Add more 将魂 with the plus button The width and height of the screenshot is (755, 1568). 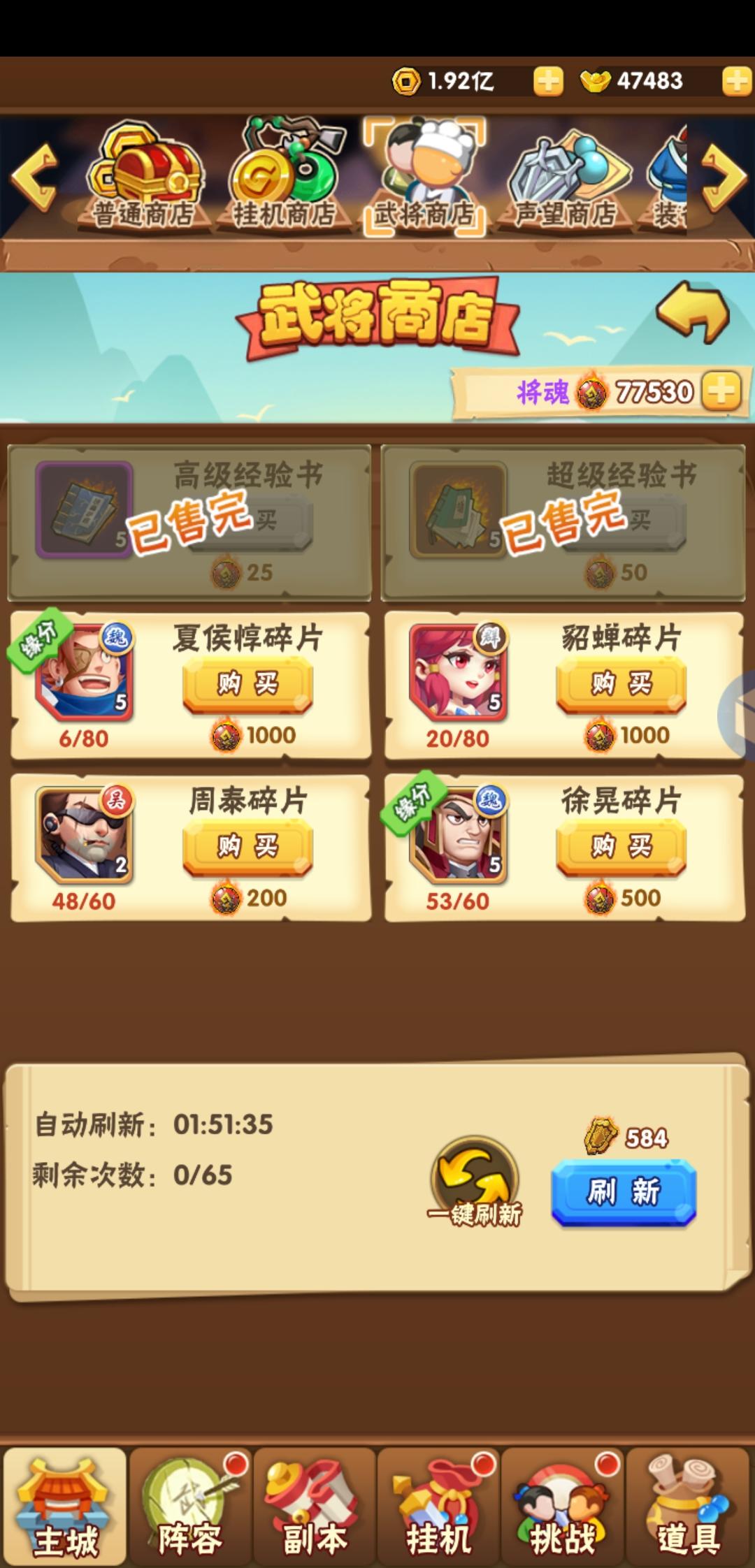tap(721, 391)
